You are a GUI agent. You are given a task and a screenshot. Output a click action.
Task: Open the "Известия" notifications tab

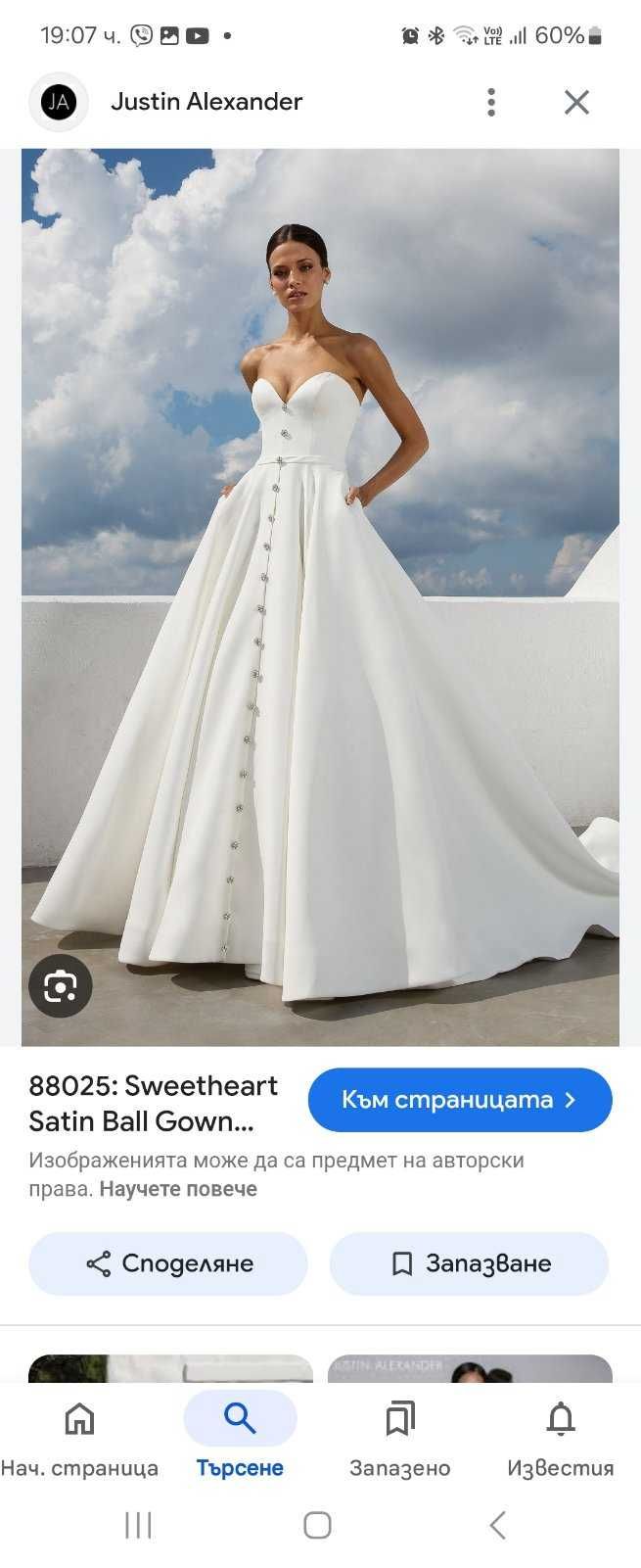pyautogui.click(x=560, y=1437)
